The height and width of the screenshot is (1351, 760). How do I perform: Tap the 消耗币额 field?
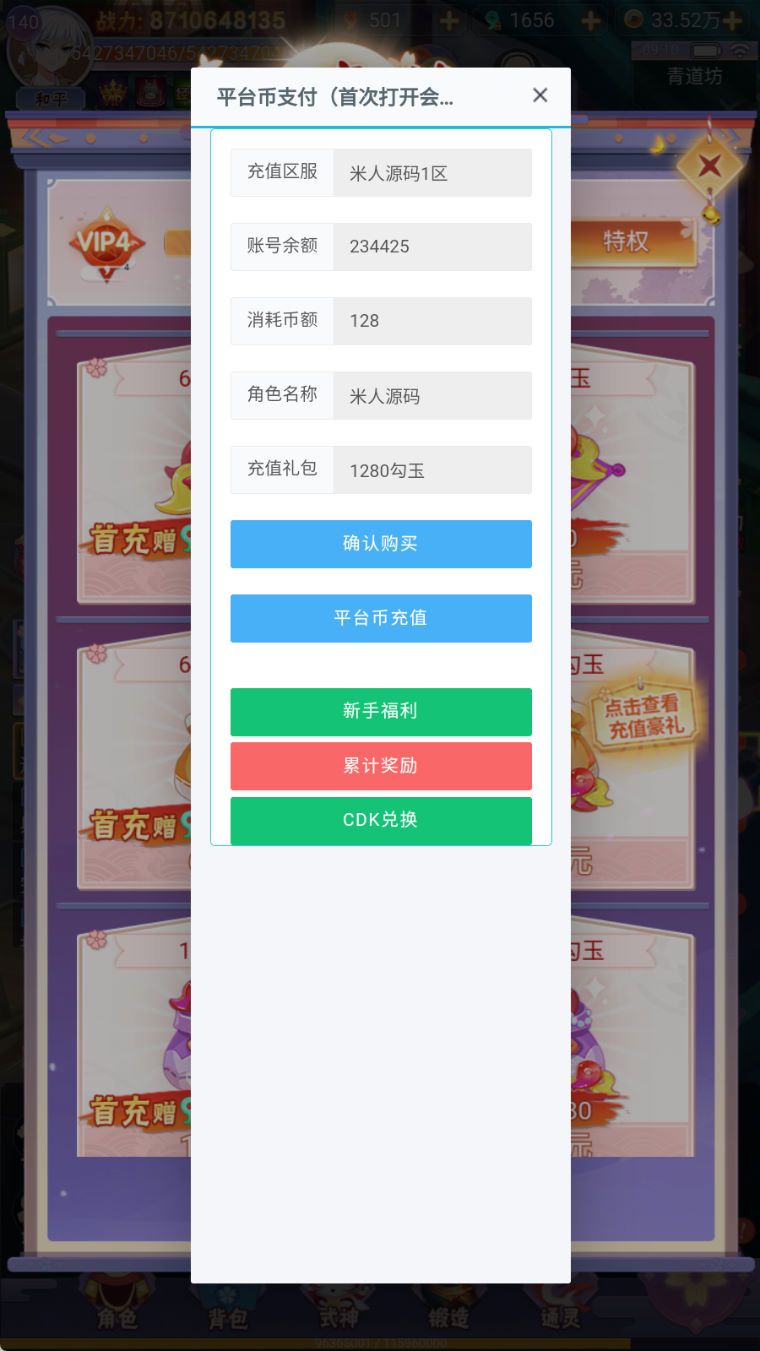click(x=431, y=321)
